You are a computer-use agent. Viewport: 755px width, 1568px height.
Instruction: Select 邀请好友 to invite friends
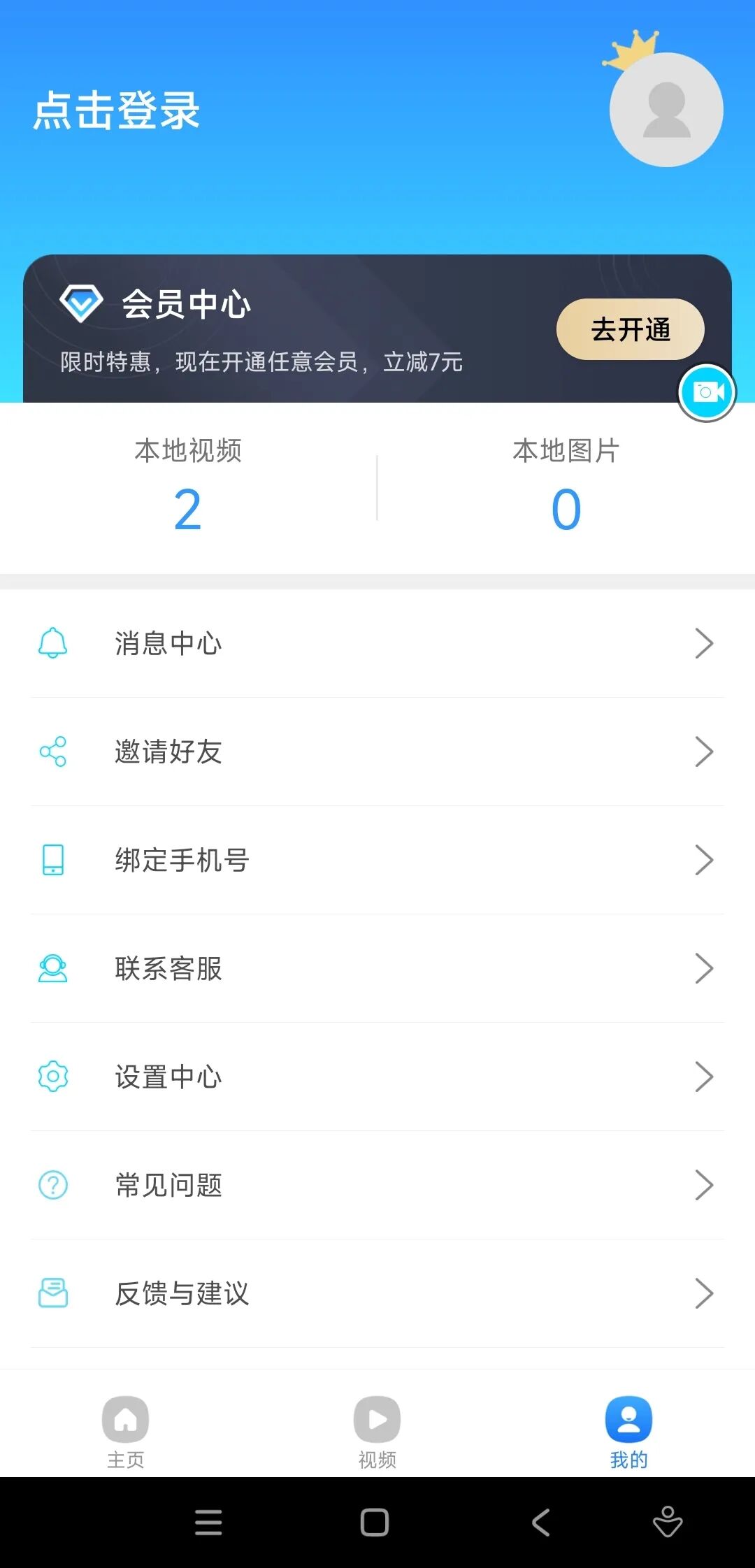377,751
